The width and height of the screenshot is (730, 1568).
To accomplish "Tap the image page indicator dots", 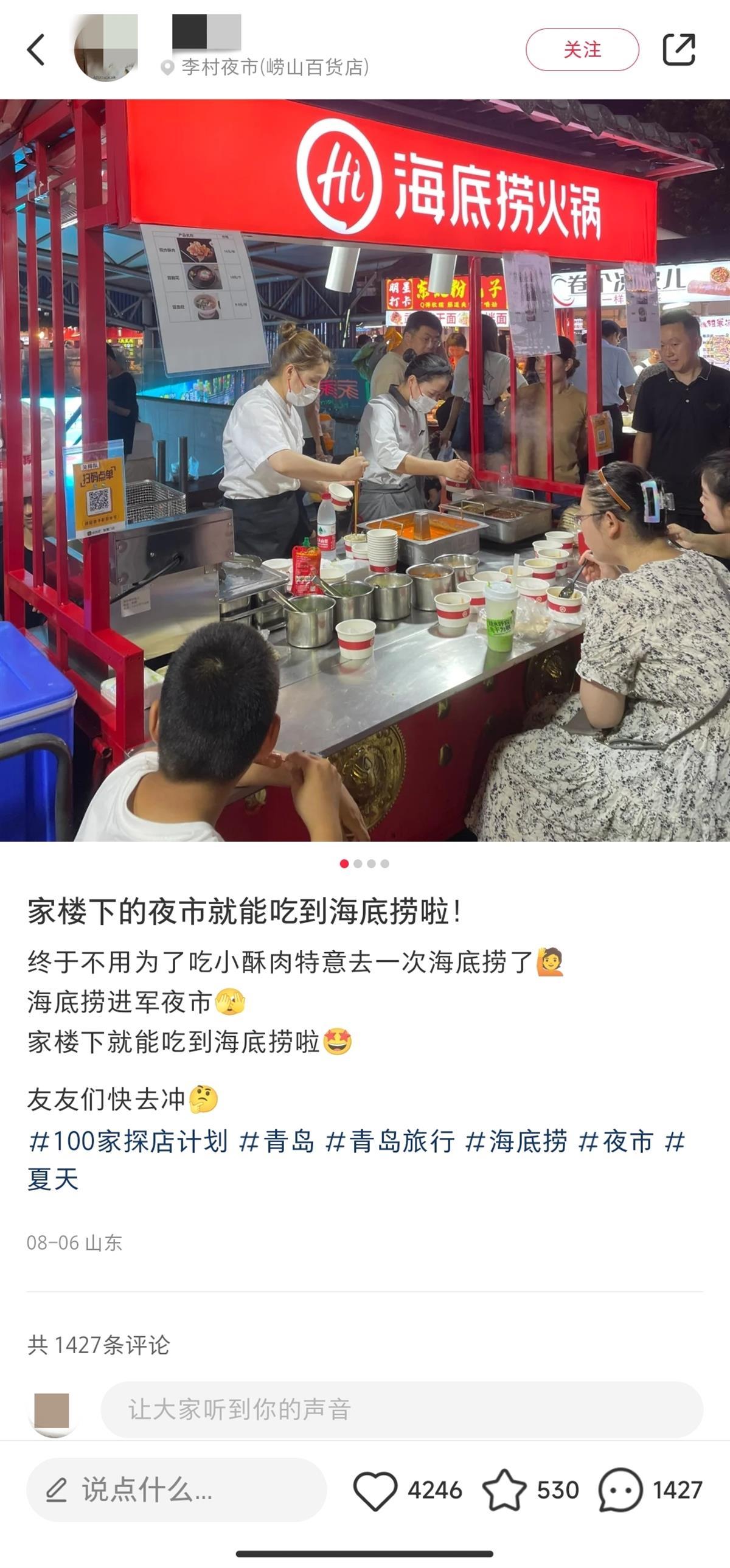I will [364, 863].
